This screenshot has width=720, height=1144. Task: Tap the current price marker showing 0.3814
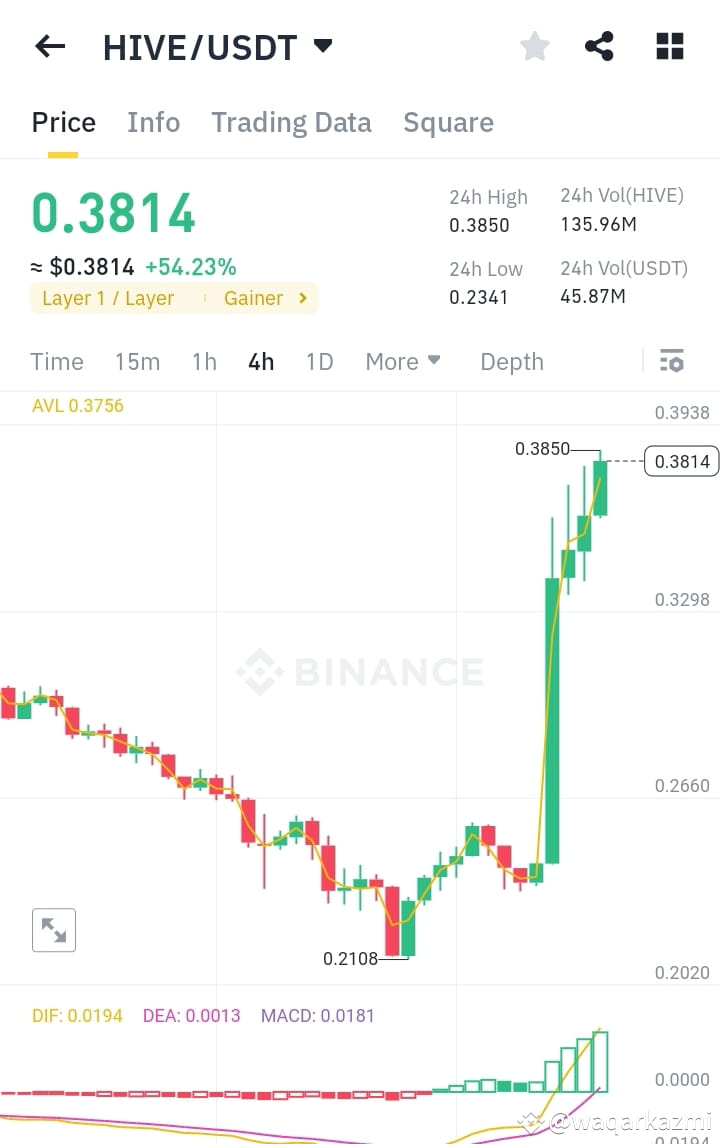(681, 461)
